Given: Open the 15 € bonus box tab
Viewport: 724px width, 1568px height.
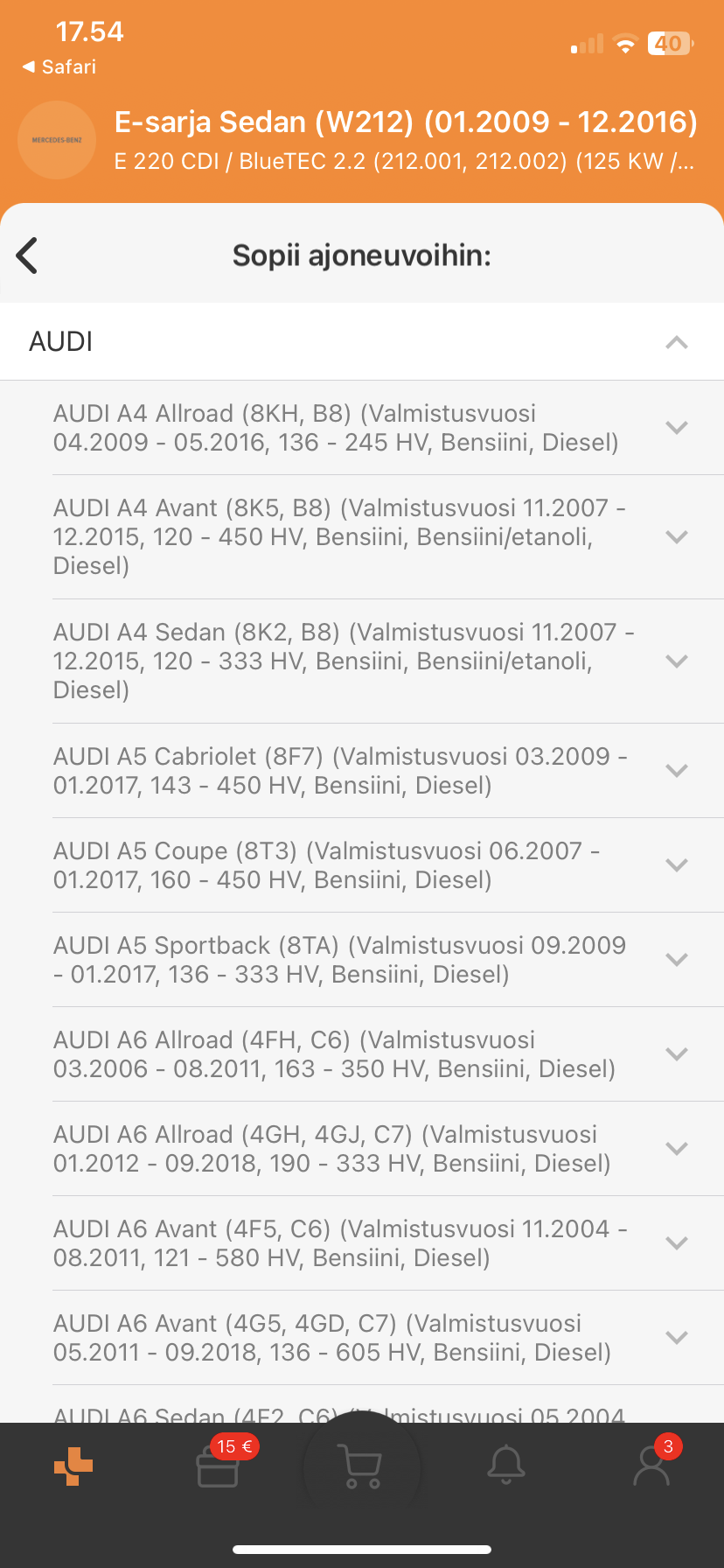Looking at the screenshot, I should (x=219, y=1466).
